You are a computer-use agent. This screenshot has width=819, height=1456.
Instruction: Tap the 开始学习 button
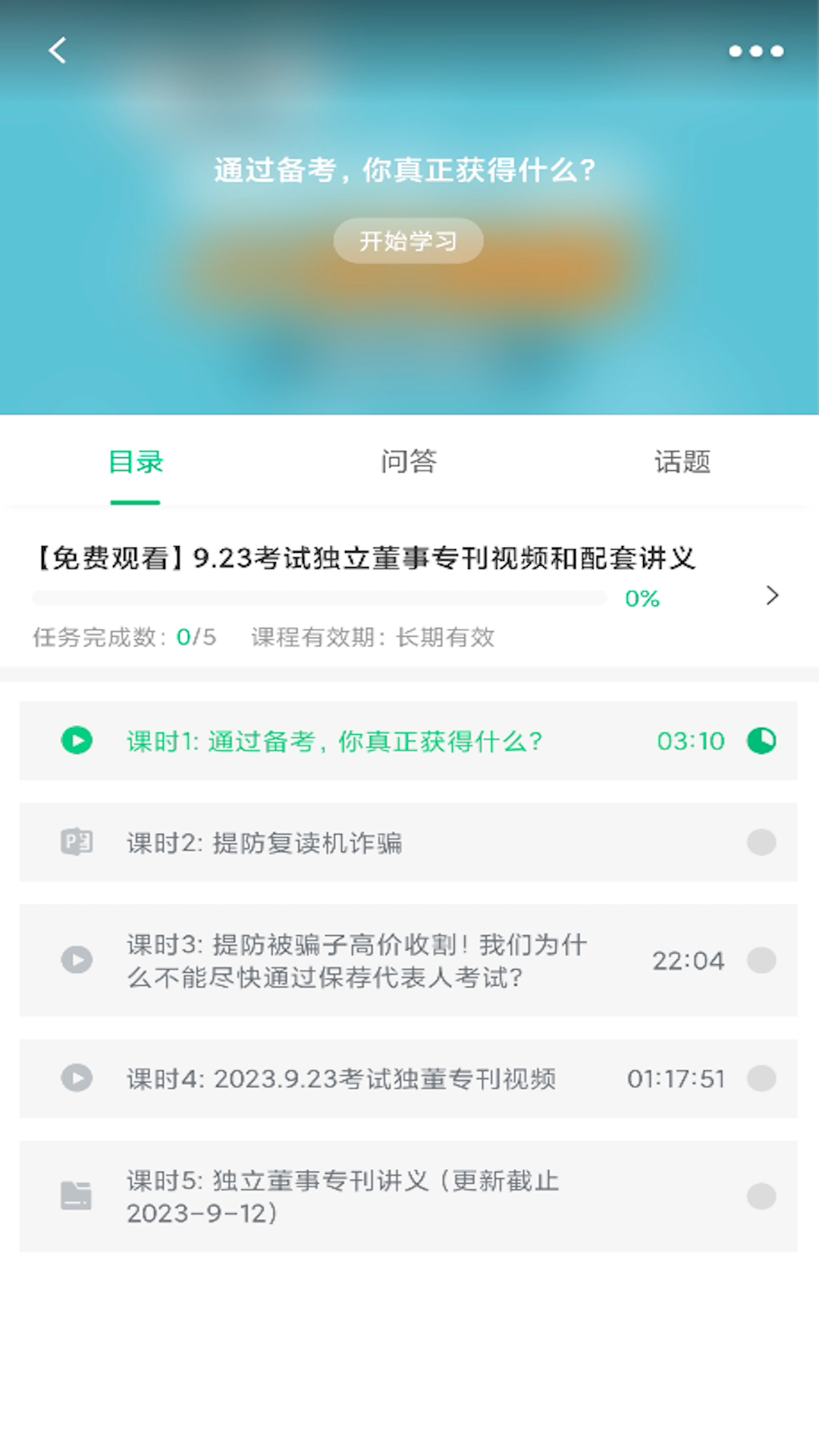click(408, 241)
